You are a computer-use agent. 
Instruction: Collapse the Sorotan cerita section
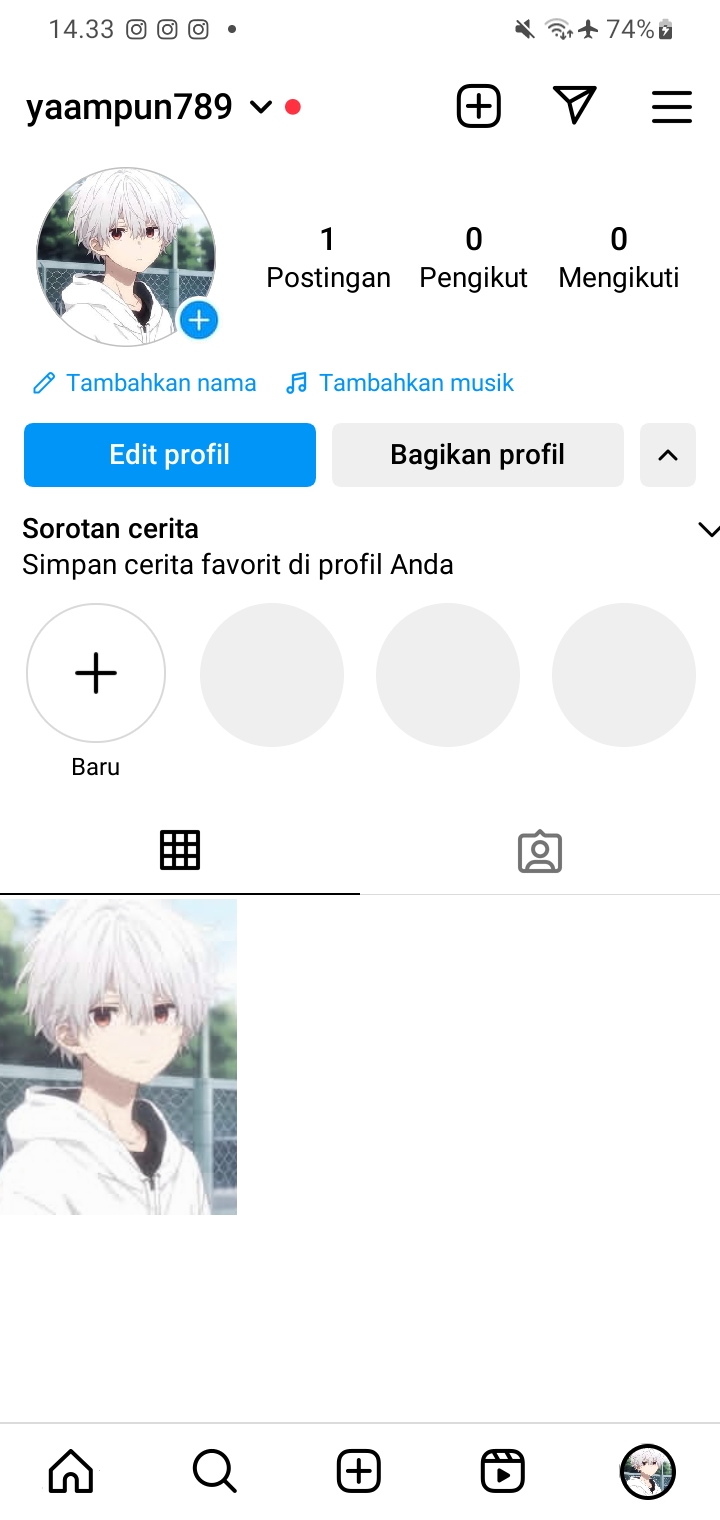tap(707, 530)
